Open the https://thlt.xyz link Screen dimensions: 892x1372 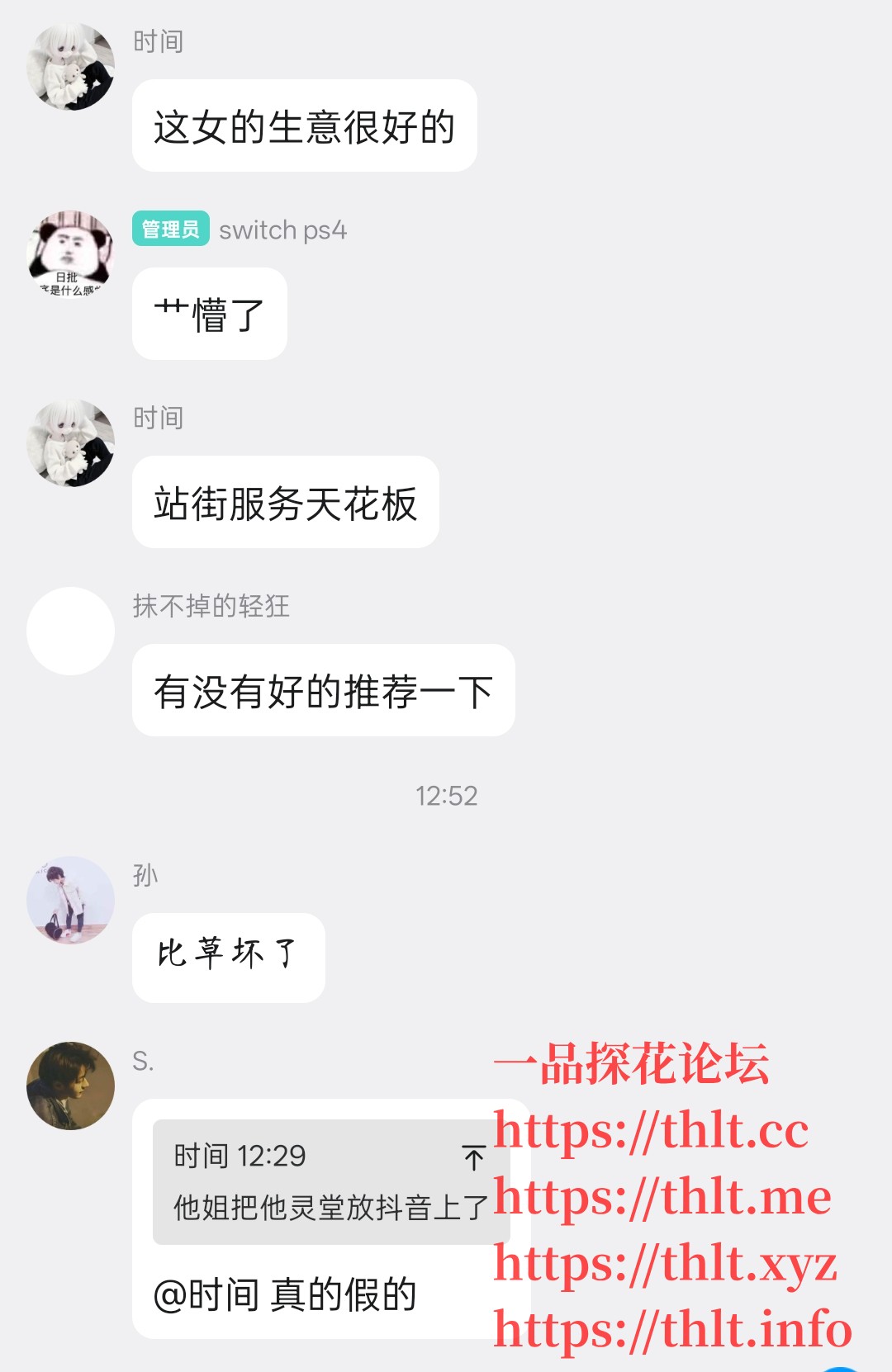[665, 1261]
